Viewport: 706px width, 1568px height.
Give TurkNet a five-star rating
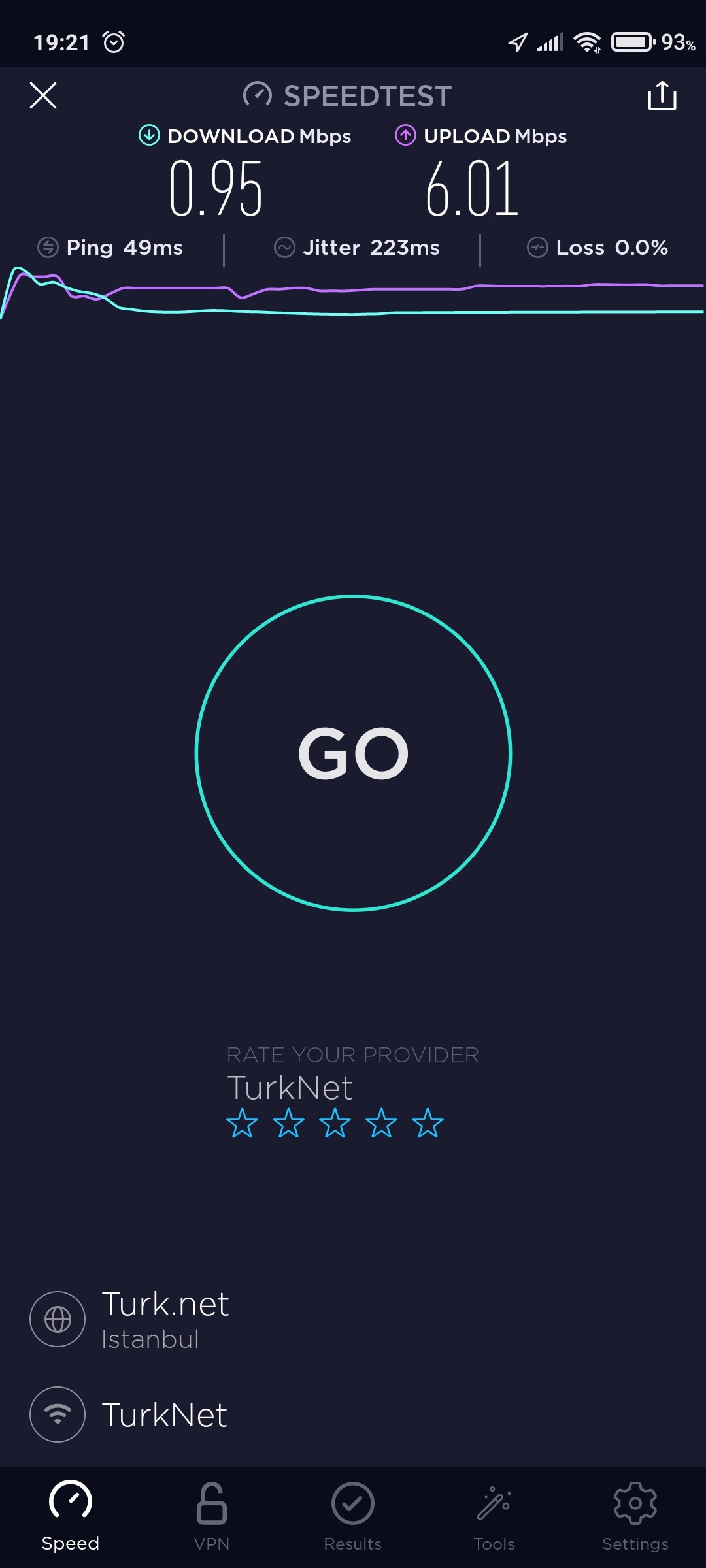pyautogui.click(x=428, y=1123)
